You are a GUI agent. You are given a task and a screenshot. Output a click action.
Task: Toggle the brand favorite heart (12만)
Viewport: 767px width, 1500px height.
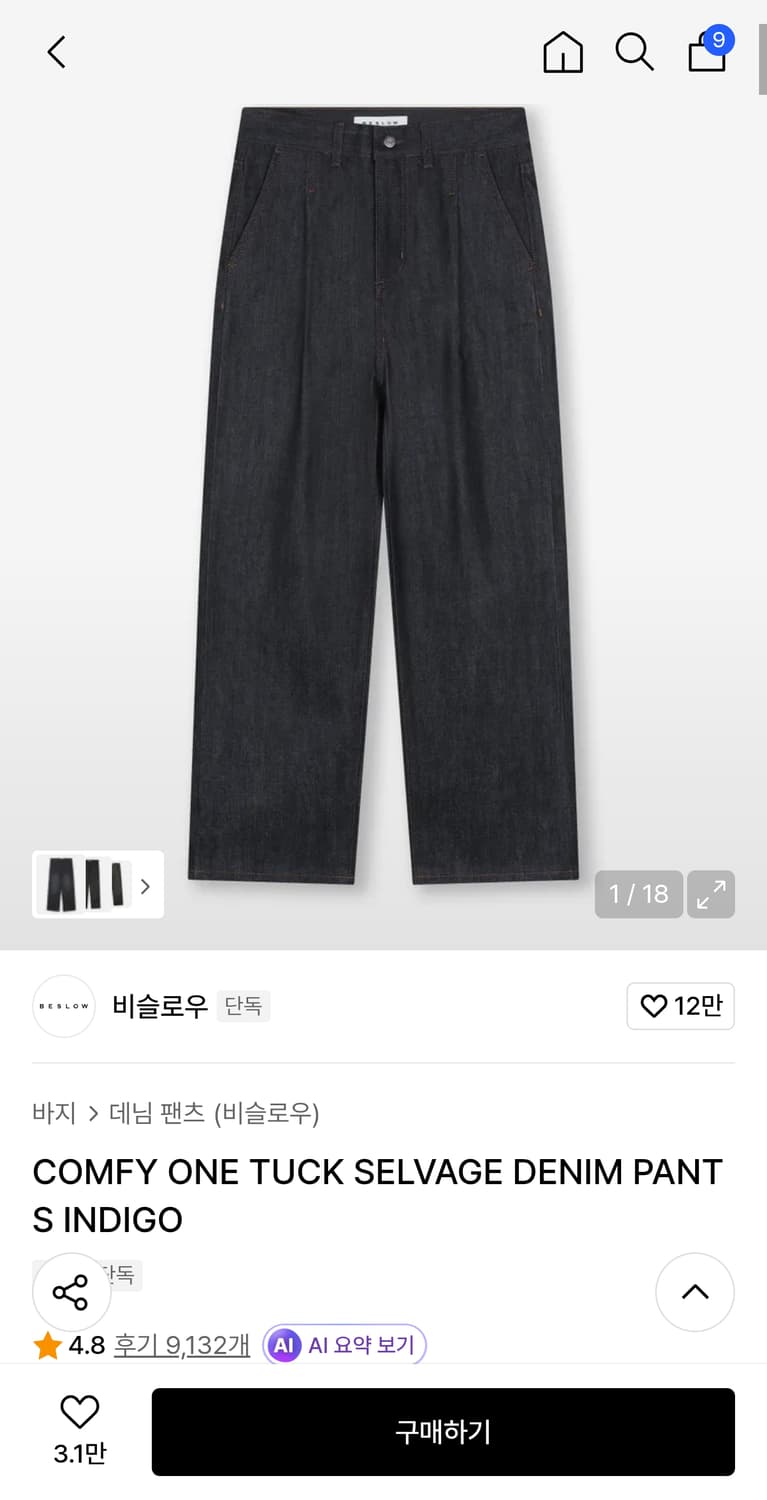tap(680, 1006)
